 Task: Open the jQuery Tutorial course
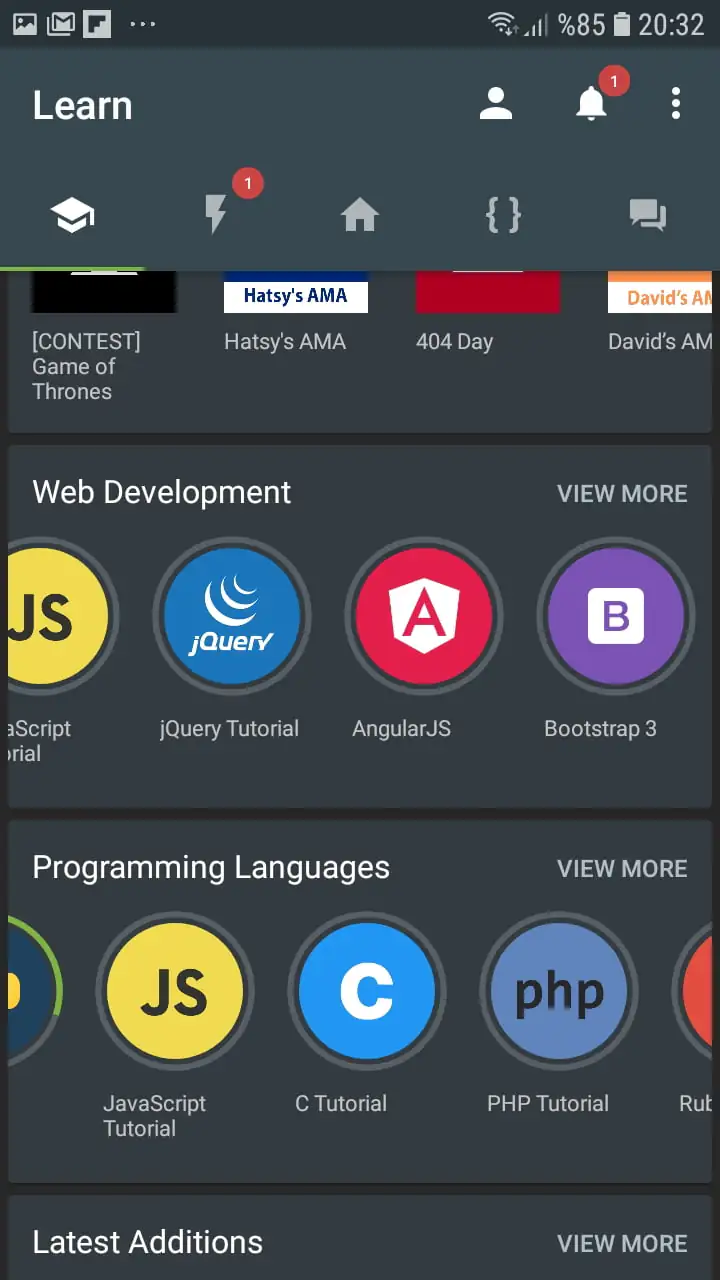click(x=231, y=618)
